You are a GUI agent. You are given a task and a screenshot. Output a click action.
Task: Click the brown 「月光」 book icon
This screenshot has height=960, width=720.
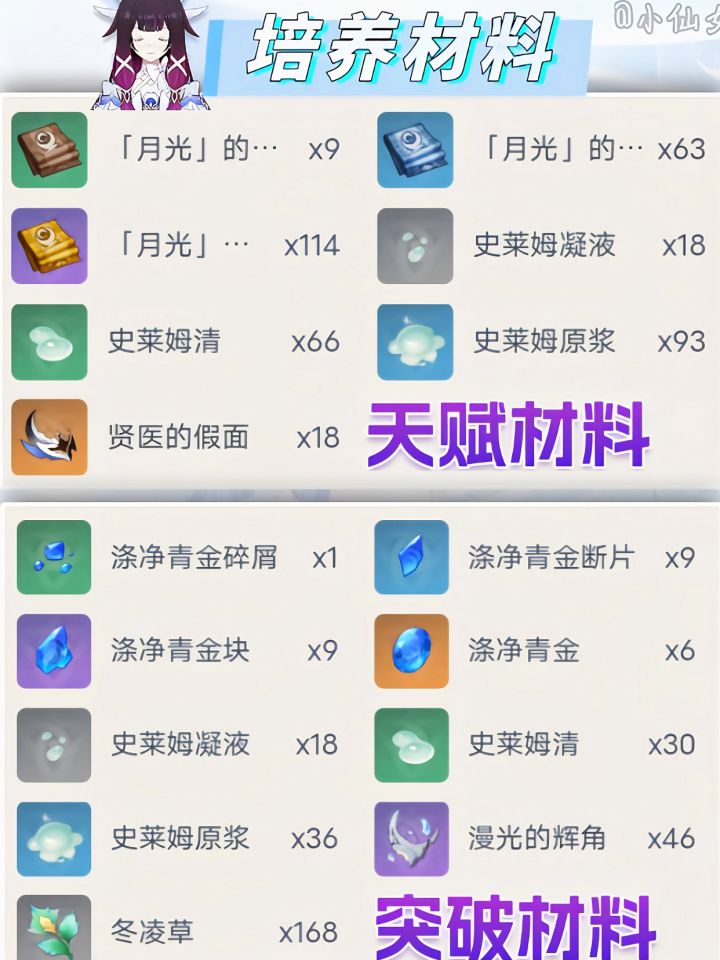(50, 148)
